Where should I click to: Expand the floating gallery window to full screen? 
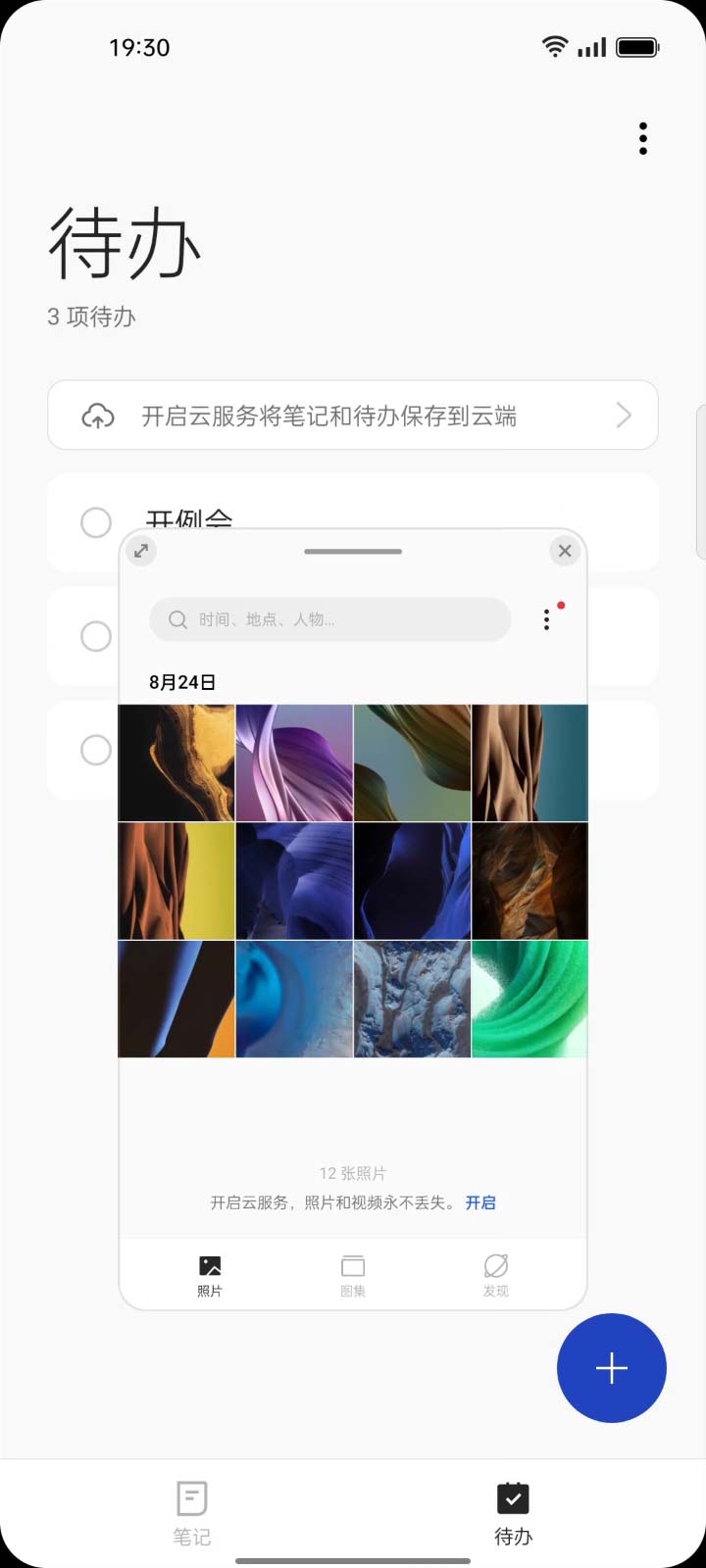(141, 551)
